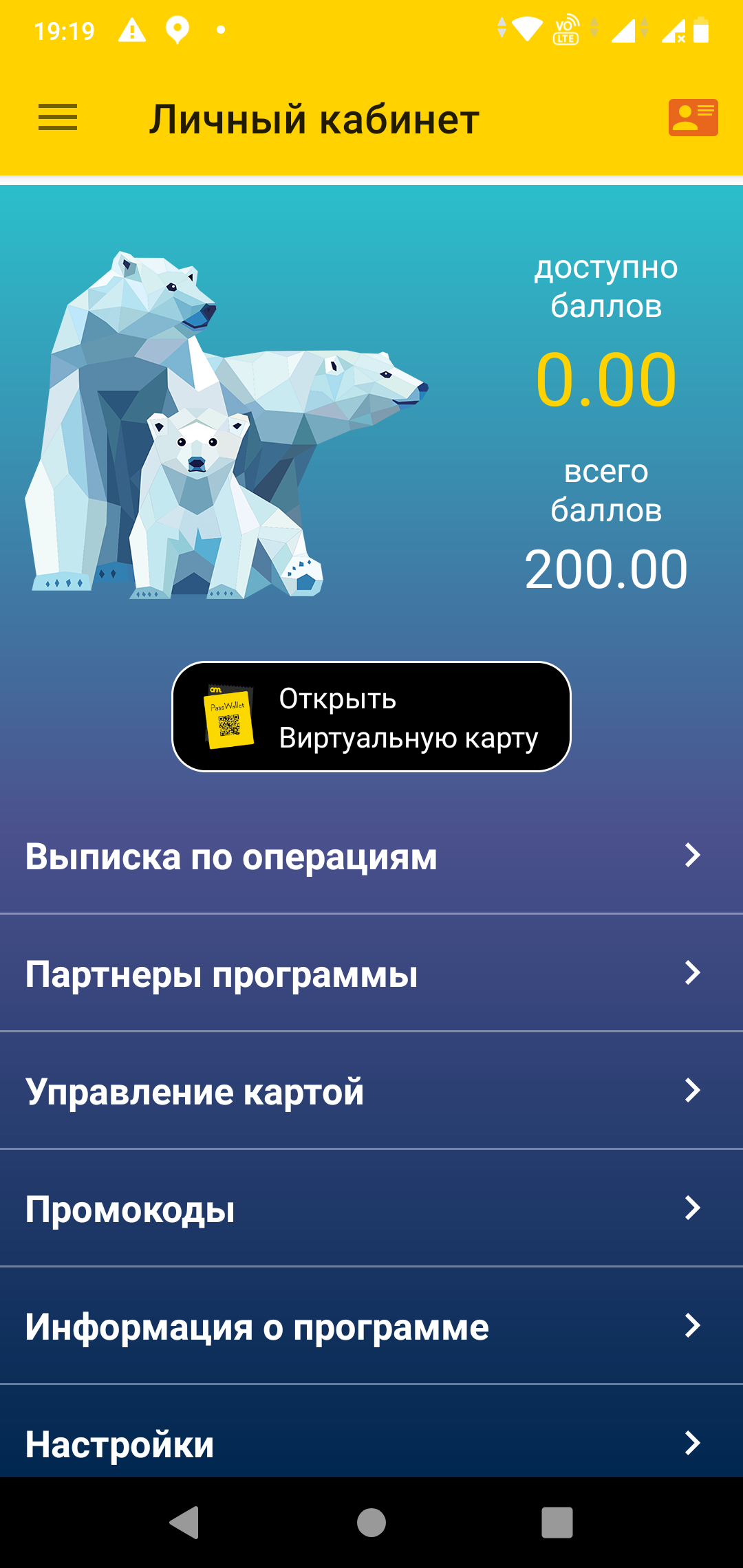
Task: Go to the system home screen
Action: [x=371, y=1523]
